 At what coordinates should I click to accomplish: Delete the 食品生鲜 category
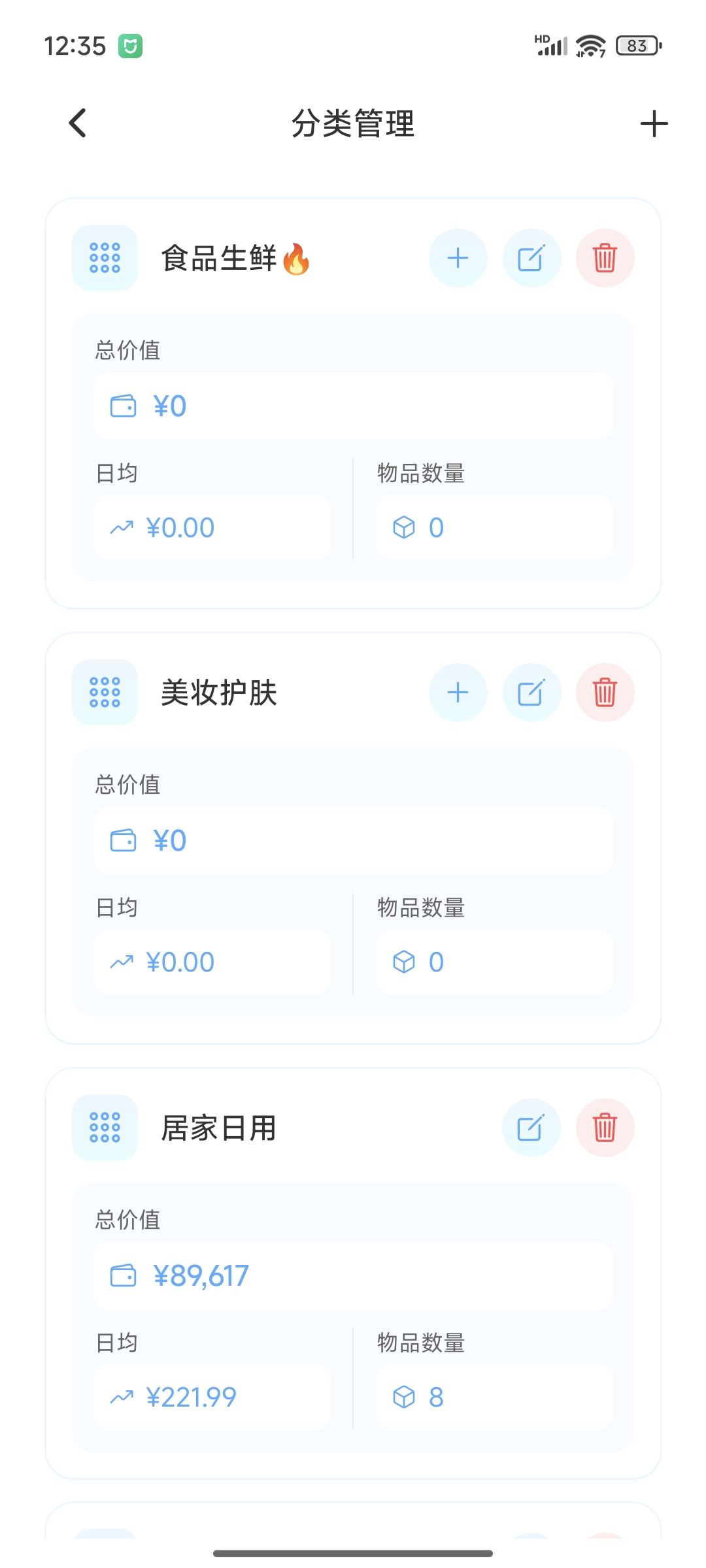pos(605,258)
